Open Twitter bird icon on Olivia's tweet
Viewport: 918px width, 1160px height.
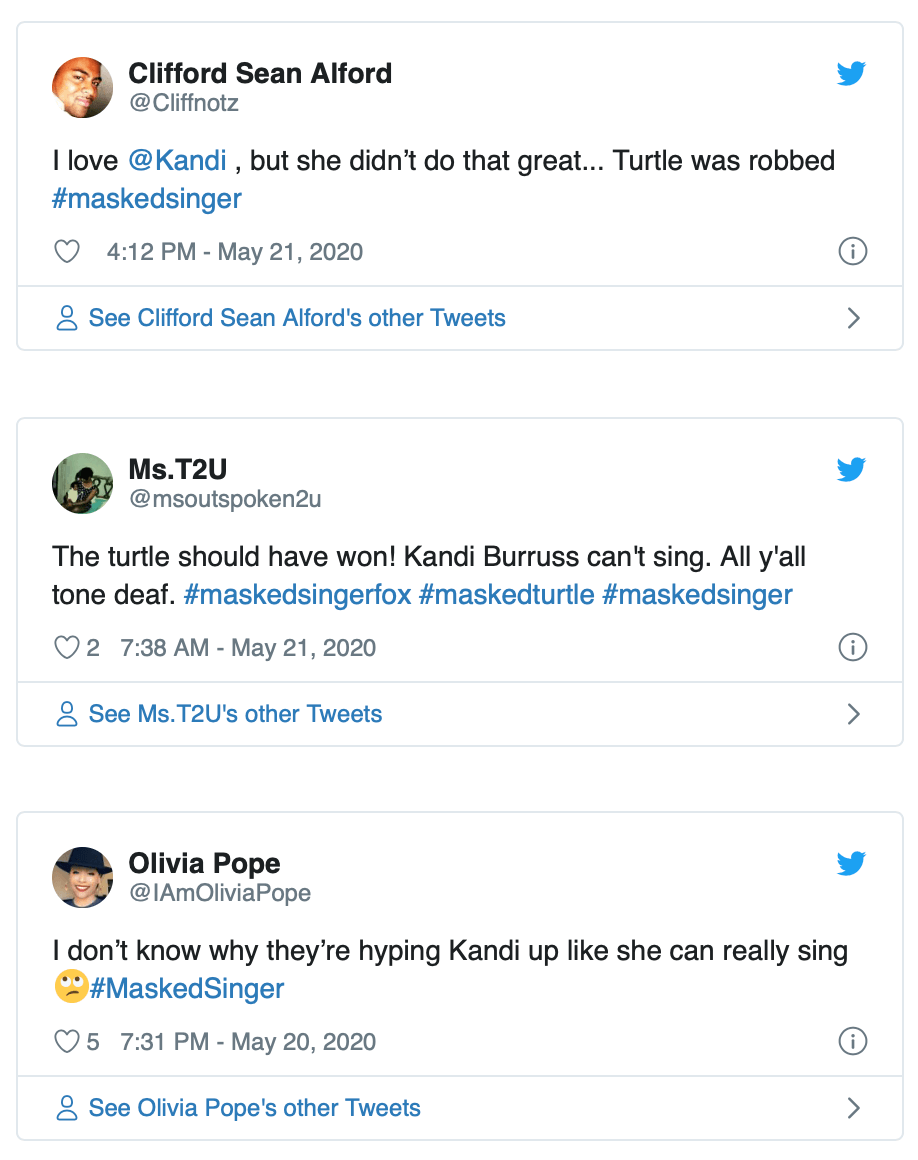coord(851,863)
